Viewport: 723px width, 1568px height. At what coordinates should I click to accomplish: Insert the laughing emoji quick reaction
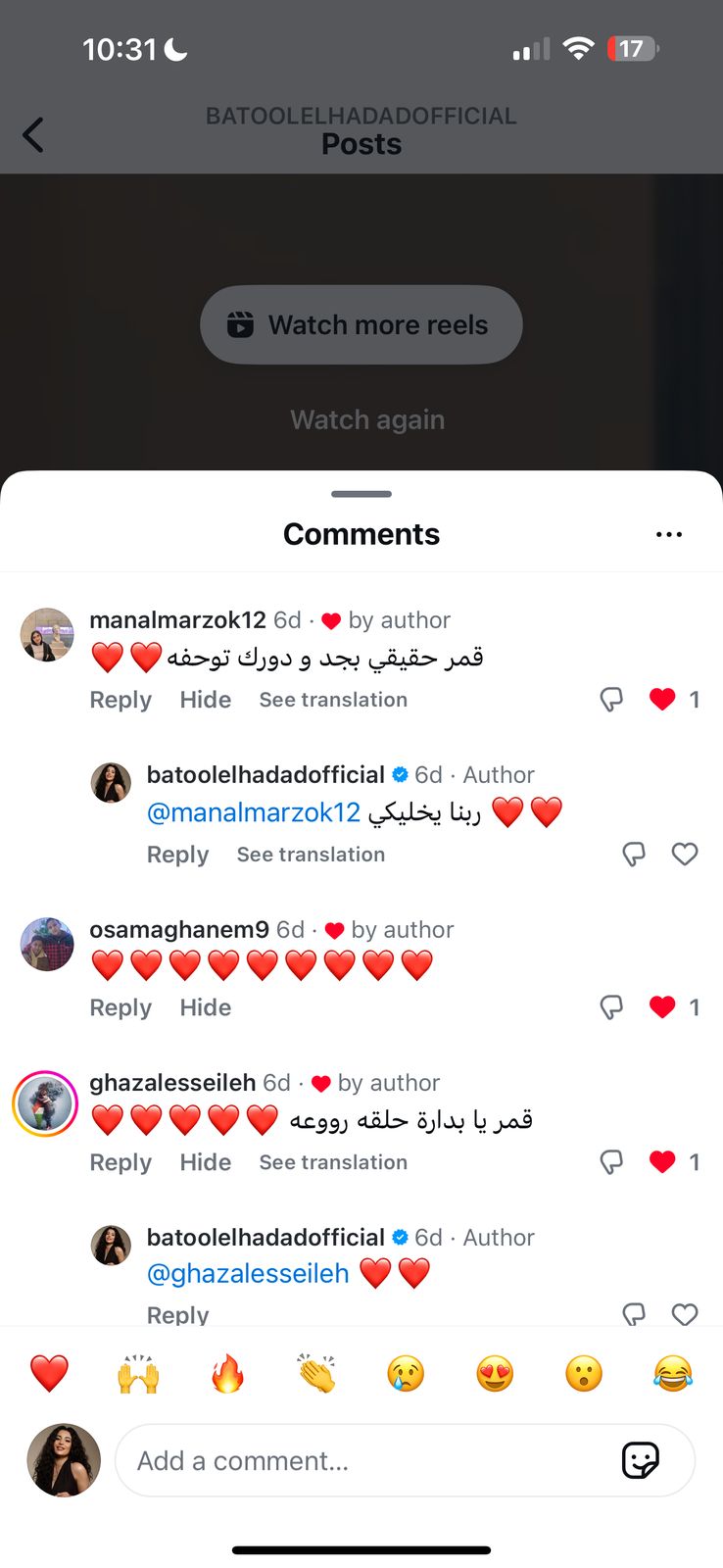(672, 1374)
